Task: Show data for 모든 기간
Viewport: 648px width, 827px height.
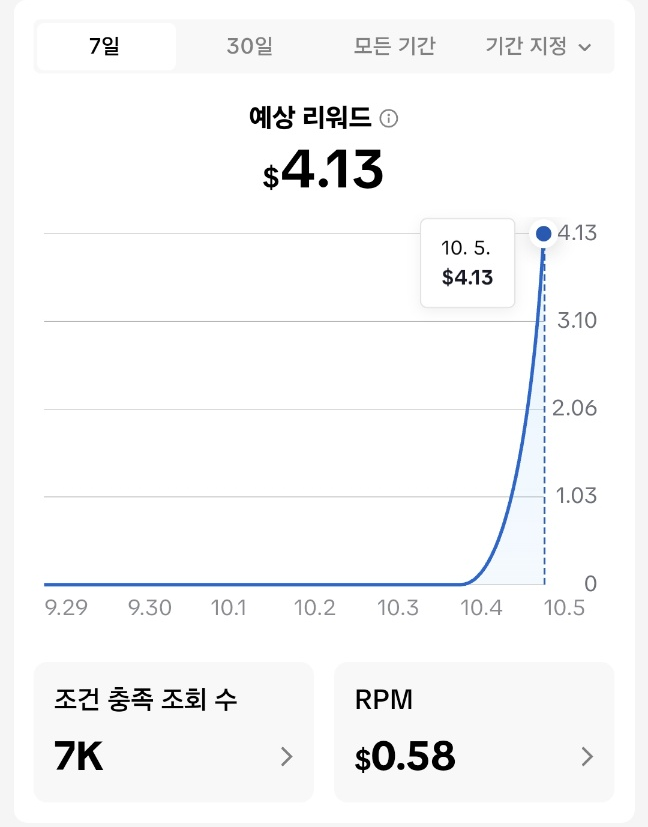Action: coord(395,46)
